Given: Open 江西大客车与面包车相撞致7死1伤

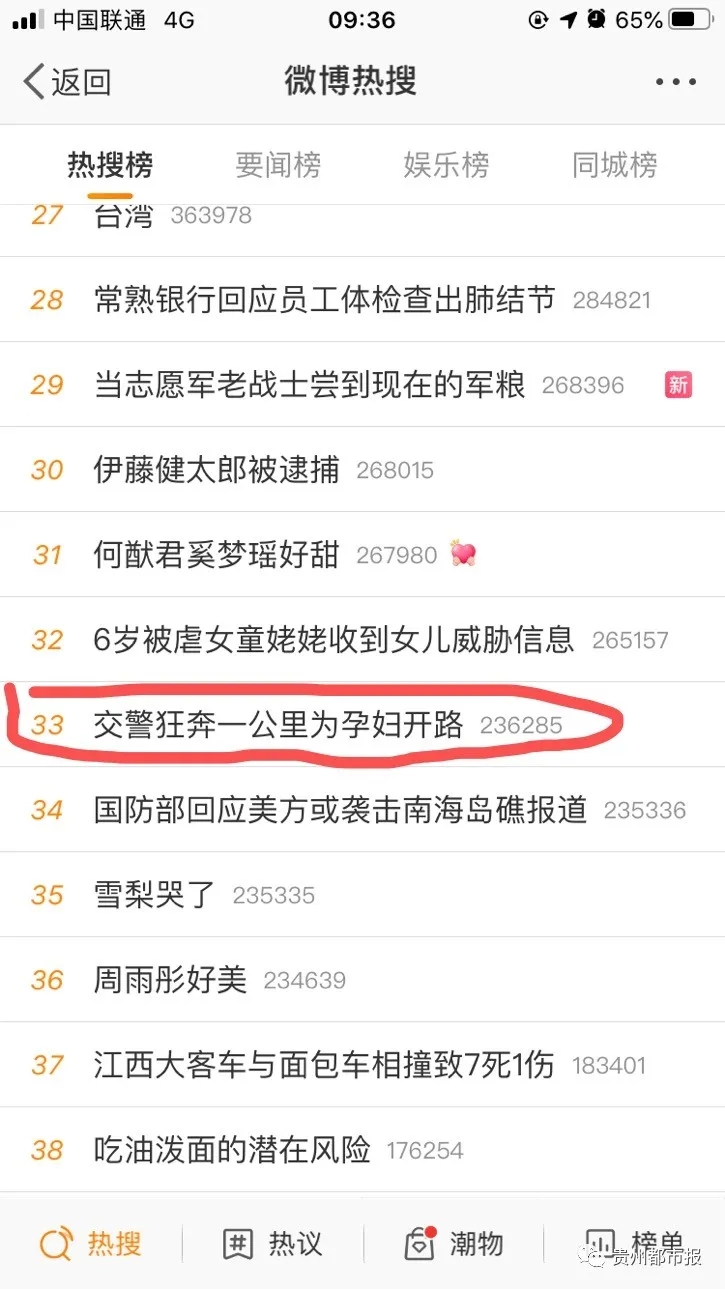Looking at the screenshot, I should [362, 1065].
